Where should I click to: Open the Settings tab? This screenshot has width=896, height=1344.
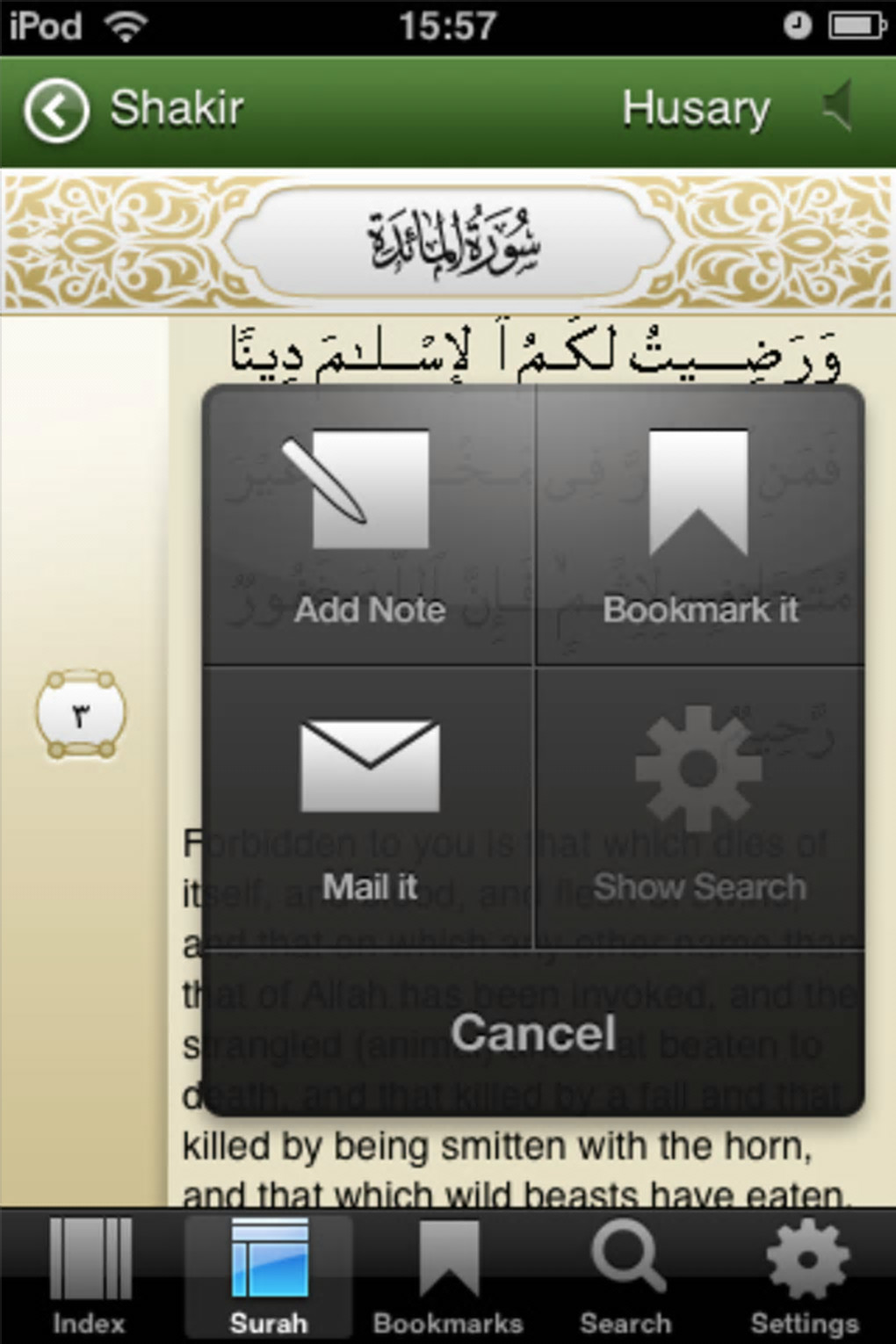click(x=805, y=1277)
